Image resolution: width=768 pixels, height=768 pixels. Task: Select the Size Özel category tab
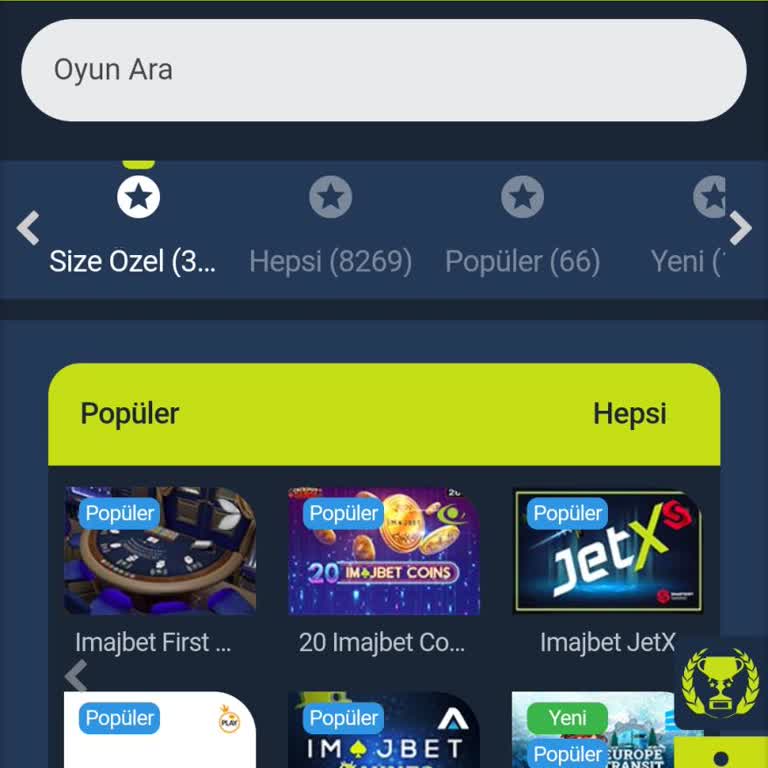(137, 226)
